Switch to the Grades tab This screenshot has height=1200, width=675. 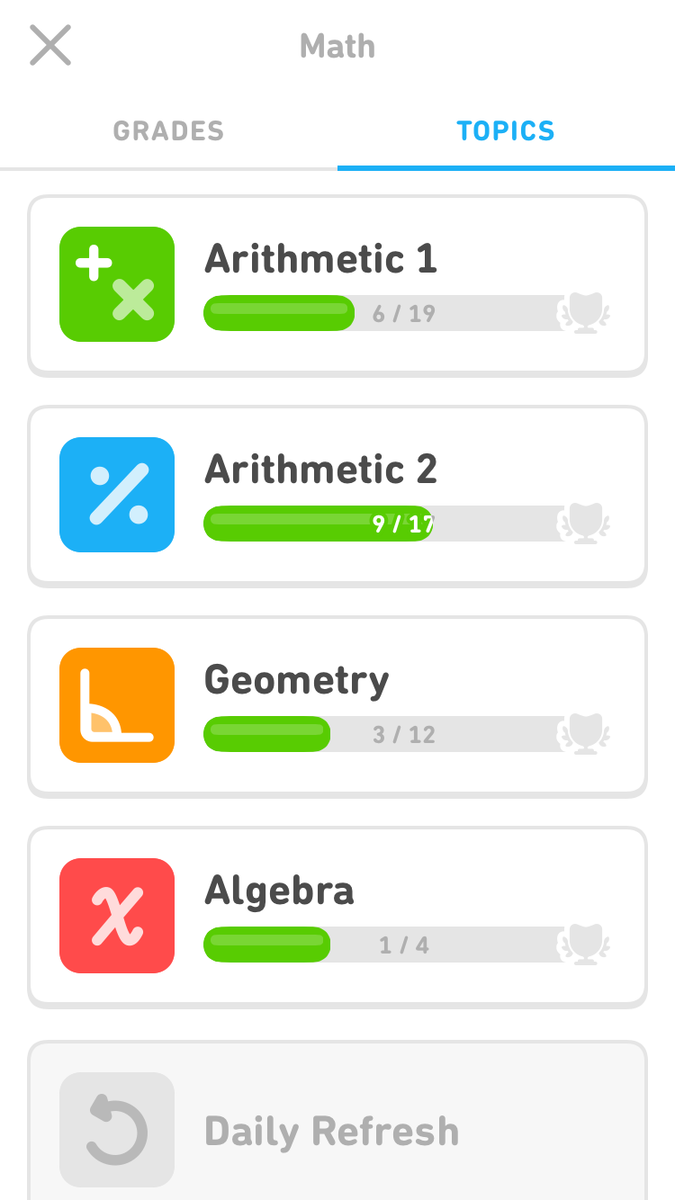[168, 131]
